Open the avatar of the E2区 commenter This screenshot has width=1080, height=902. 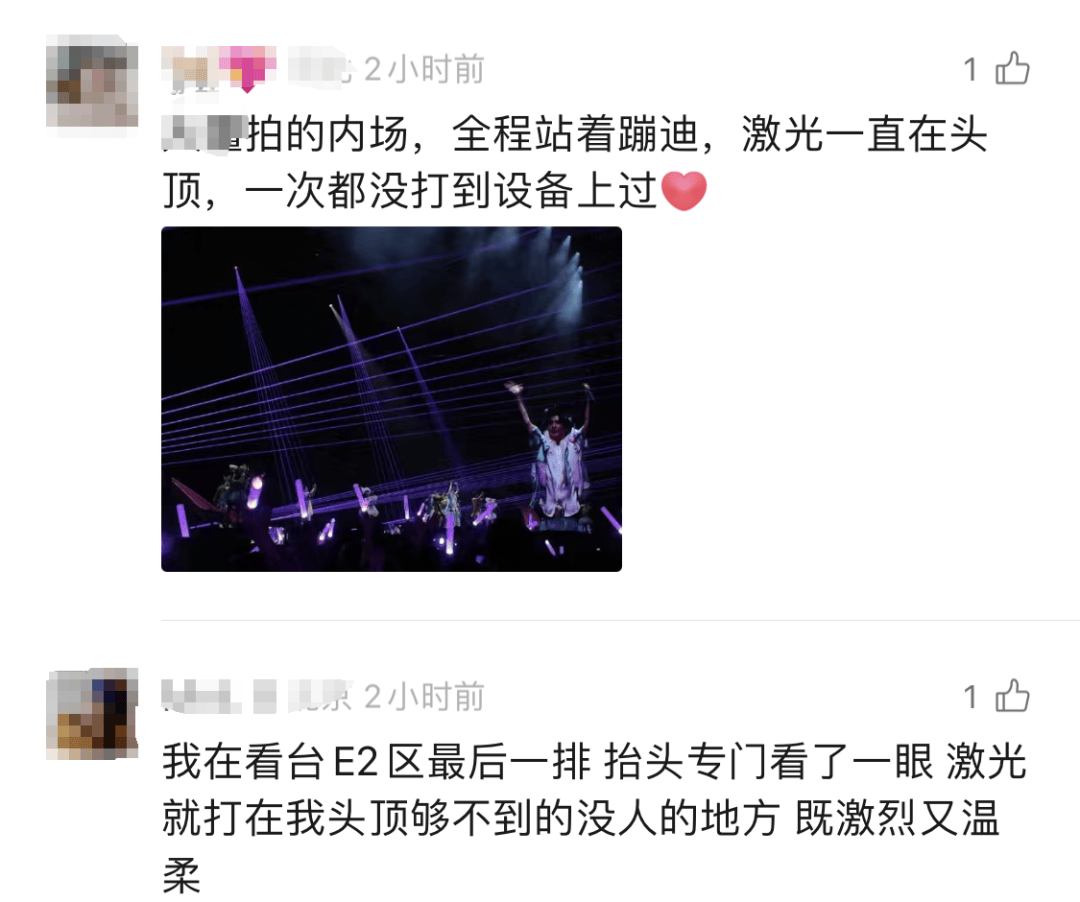coord(92,712)
